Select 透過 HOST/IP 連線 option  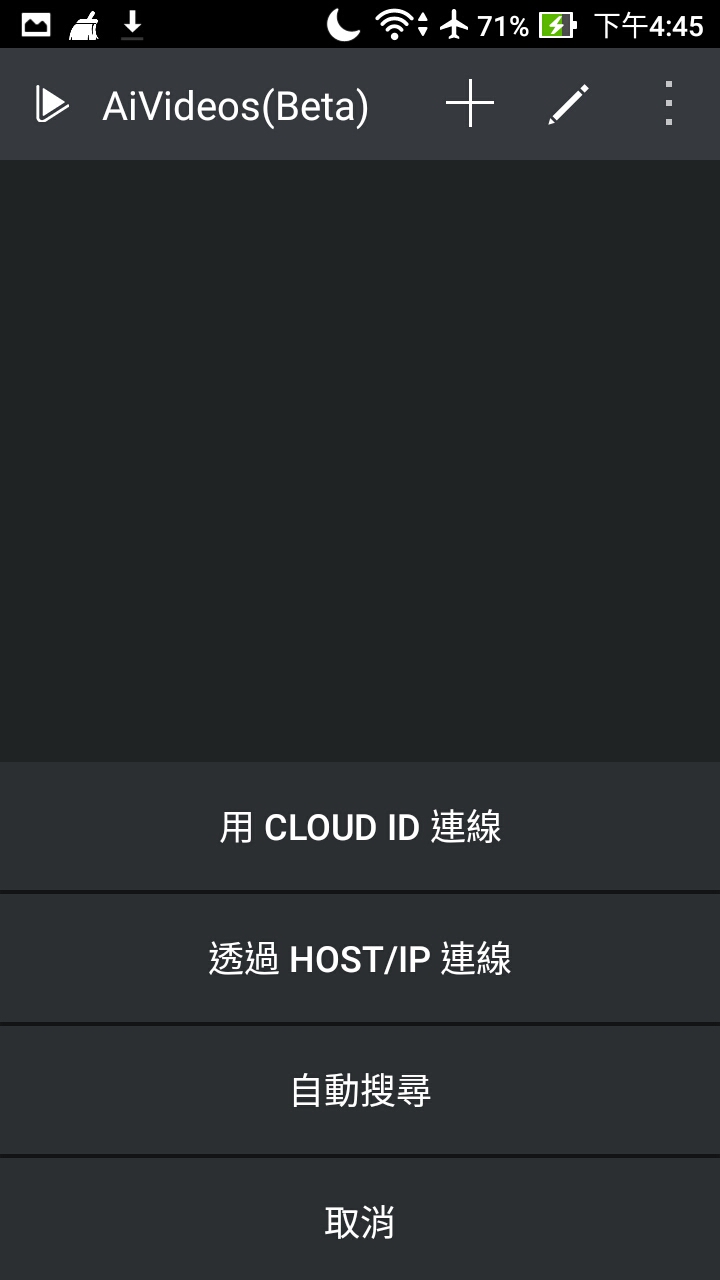click(x=360, y=959)
